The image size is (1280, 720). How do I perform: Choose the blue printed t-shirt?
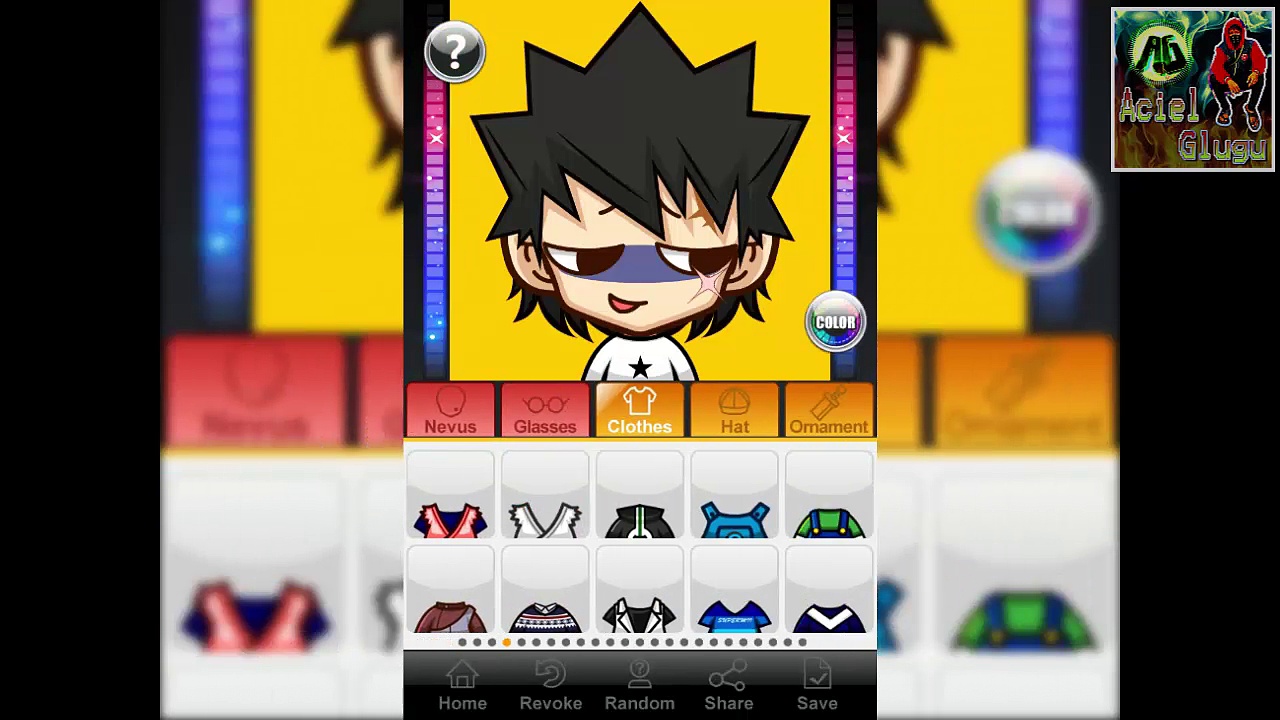pyautogui.click(x=734, y=592)
